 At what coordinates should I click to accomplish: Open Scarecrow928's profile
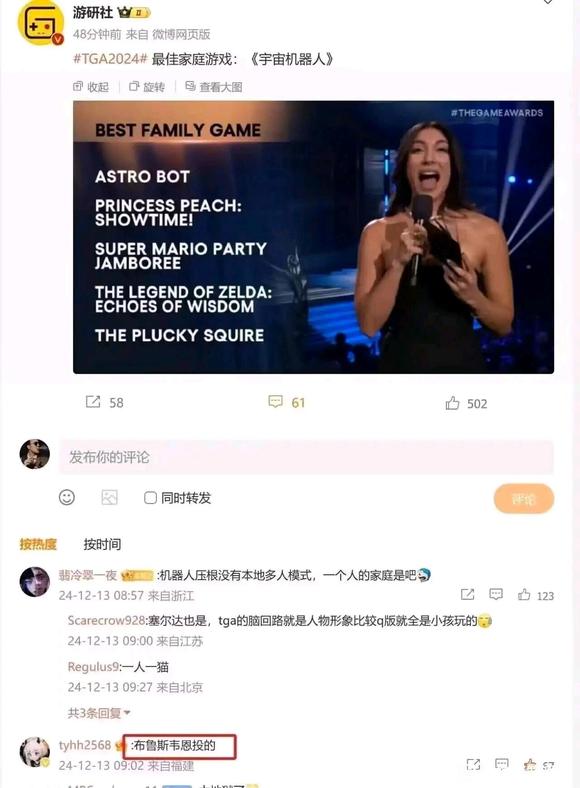pos(106,621)
